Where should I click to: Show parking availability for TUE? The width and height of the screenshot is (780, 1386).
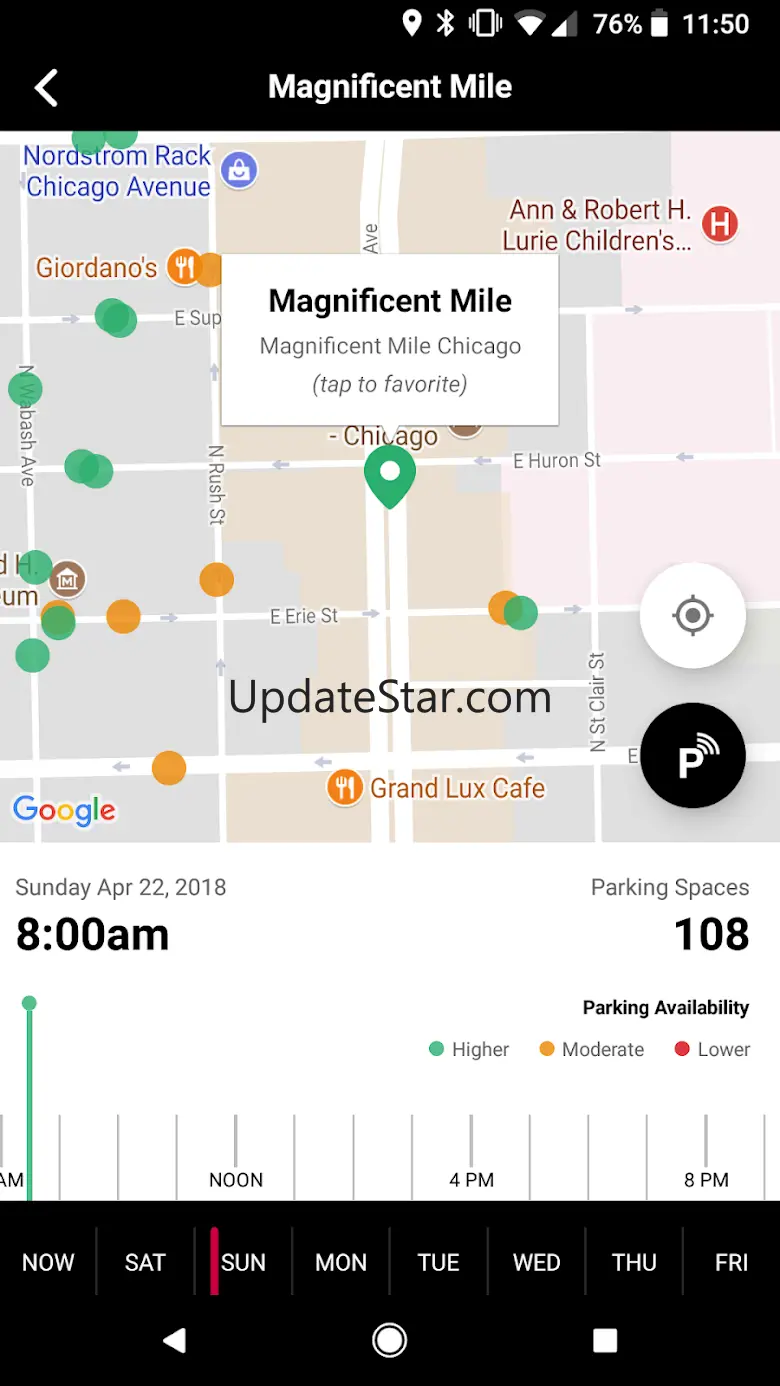(438, 1262)
